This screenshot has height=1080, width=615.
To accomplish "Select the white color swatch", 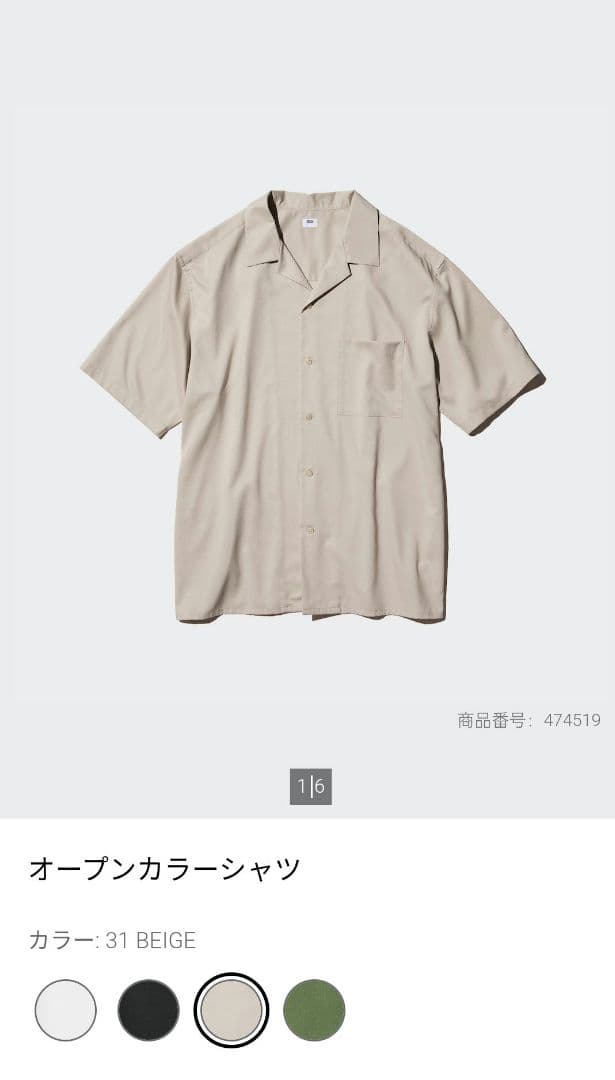I will 66,1010.
